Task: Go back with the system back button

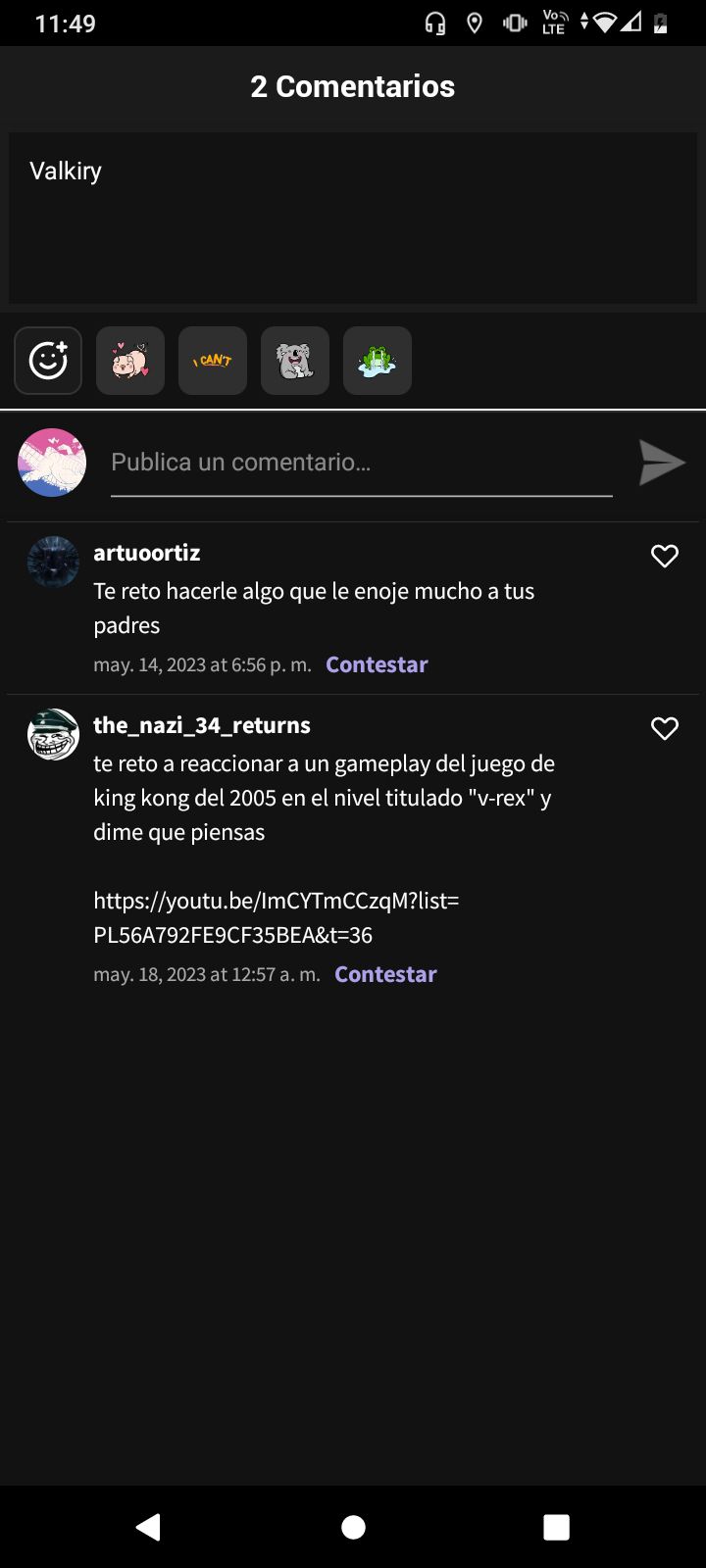Action: point(149,1527)
